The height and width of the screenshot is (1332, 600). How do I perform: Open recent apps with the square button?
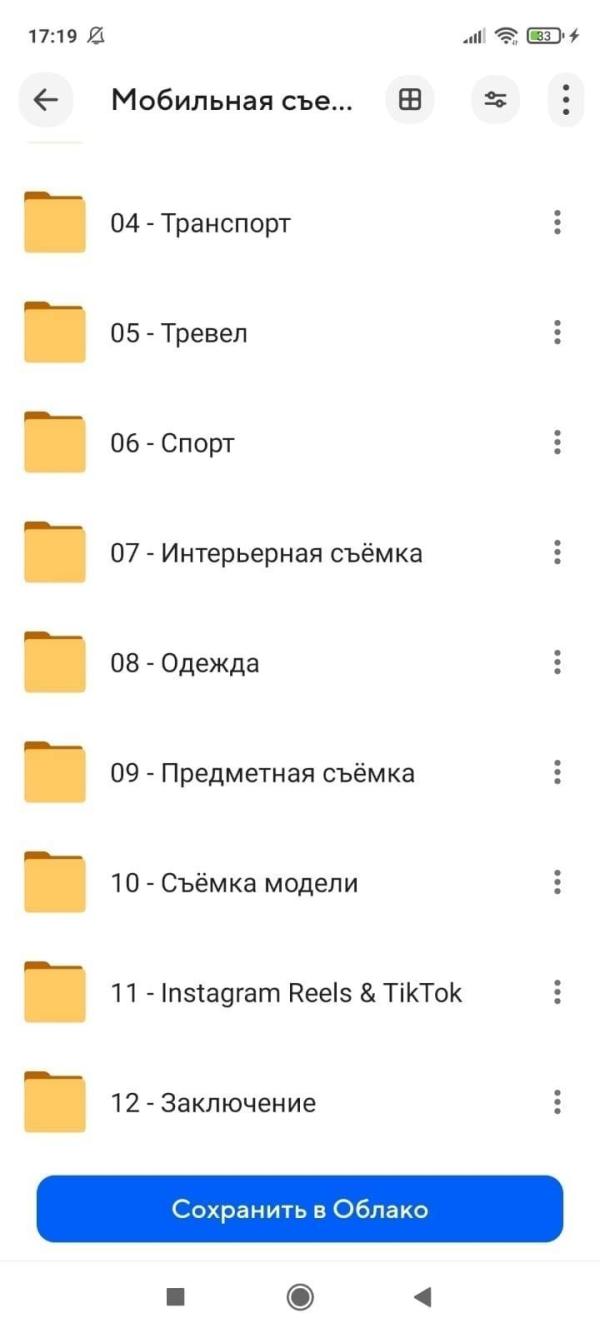tap(176, 1297)
